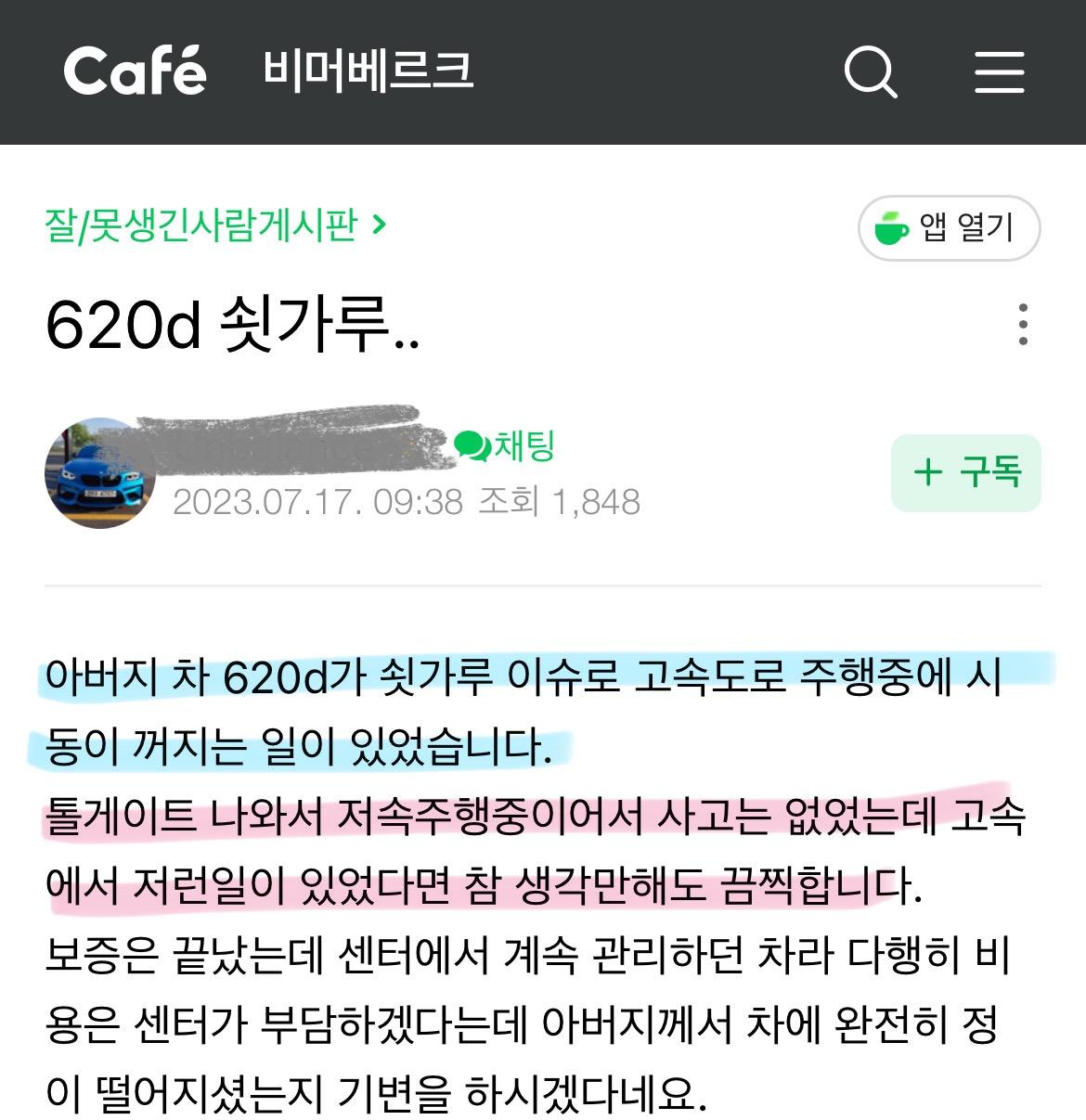Screen dimensions: 1086x1120
Task: View the author's profile picture
Action: (99, 473)
